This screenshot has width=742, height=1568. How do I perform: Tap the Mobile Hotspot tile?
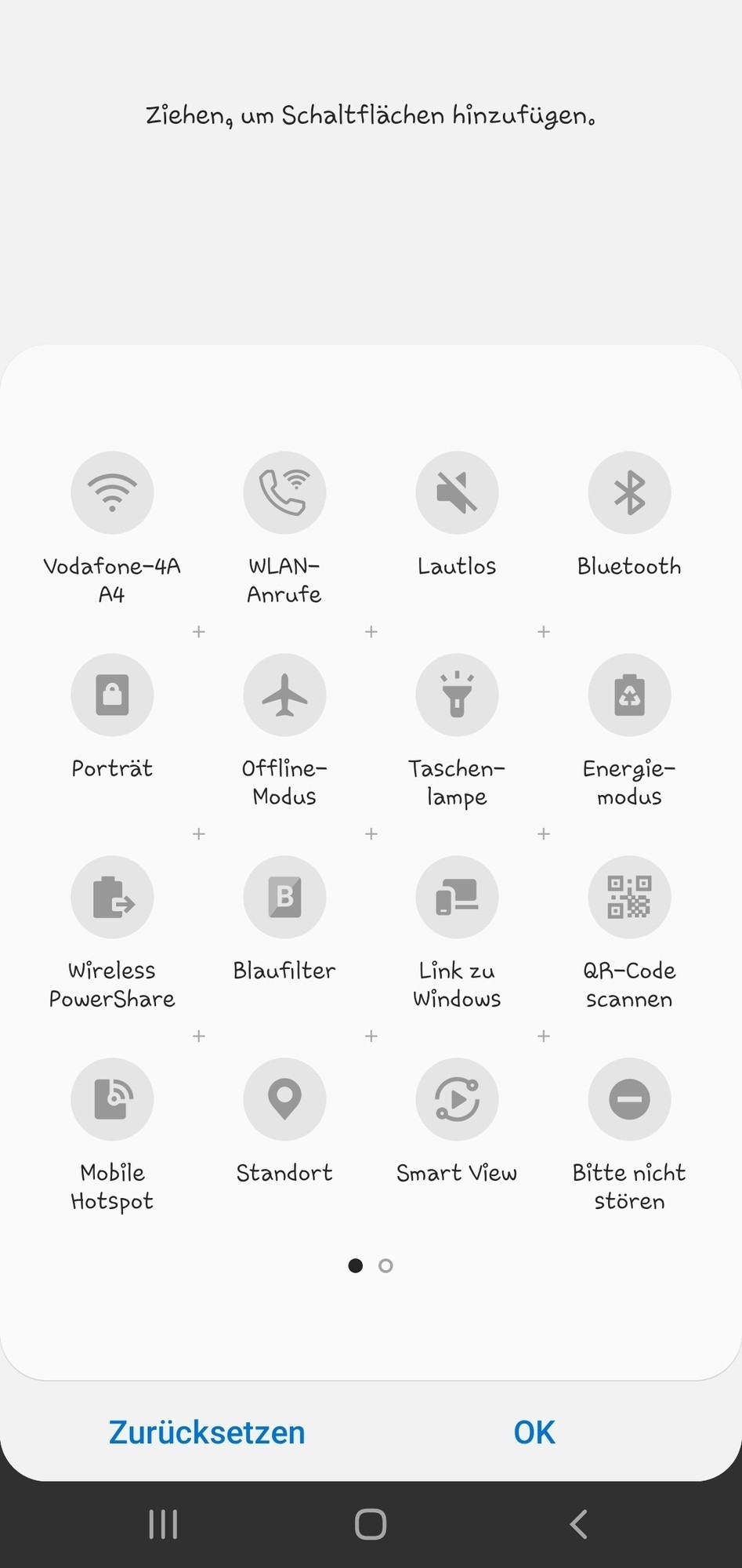click(112, 1100)
